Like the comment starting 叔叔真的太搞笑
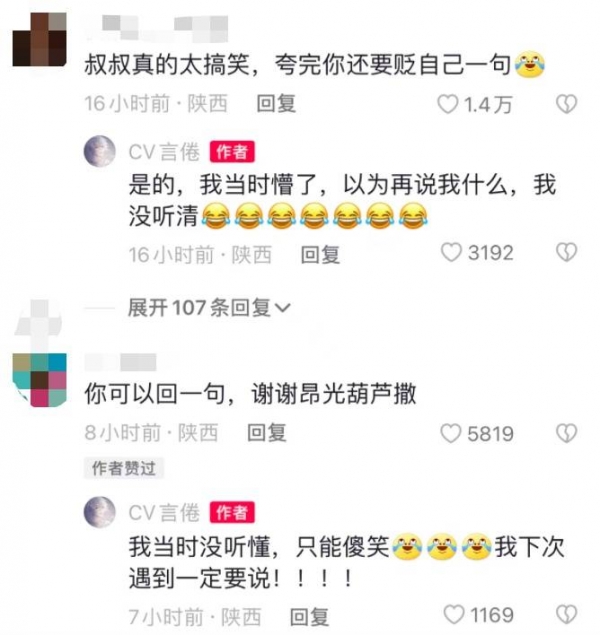Image resolution: width=600 pixels, height=635 pixels. pyautogui.click(x=449, y=103)
